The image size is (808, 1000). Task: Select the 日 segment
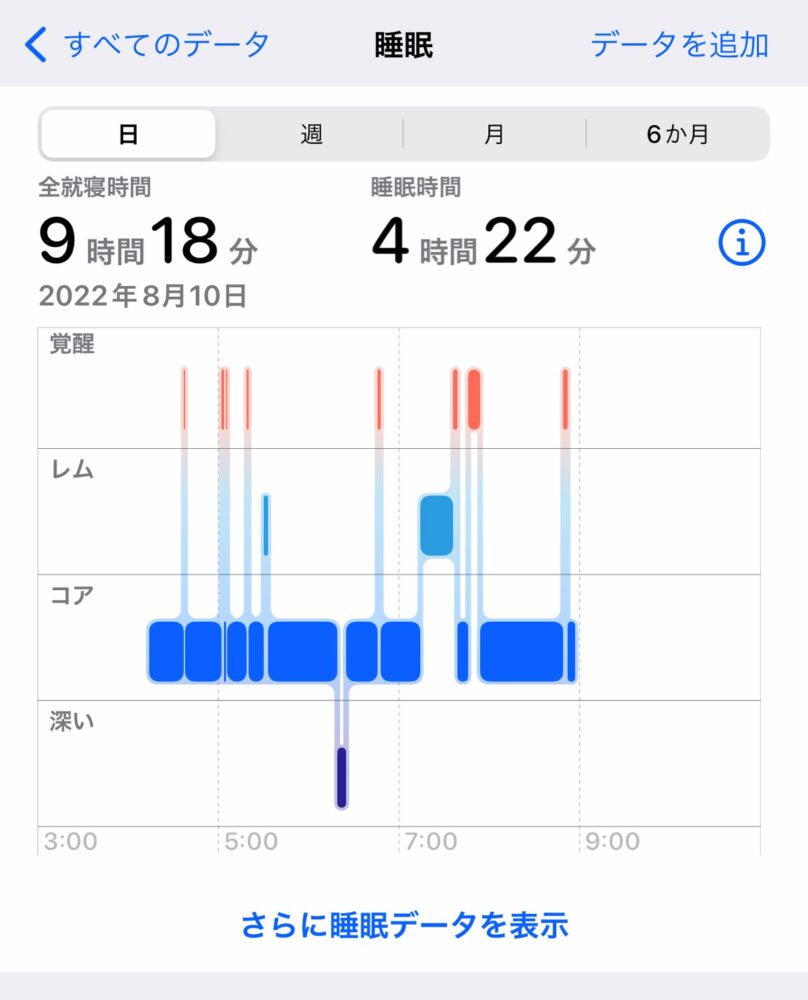click(x=128, y=135)
